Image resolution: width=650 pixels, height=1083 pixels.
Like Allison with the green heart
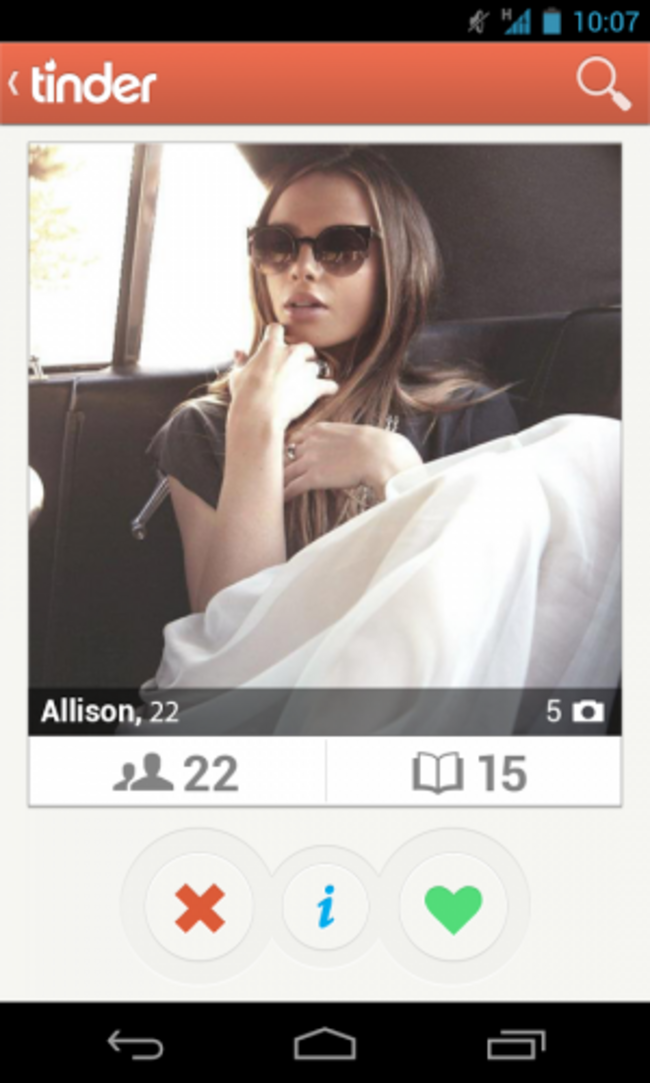click(x=453, y=909)
